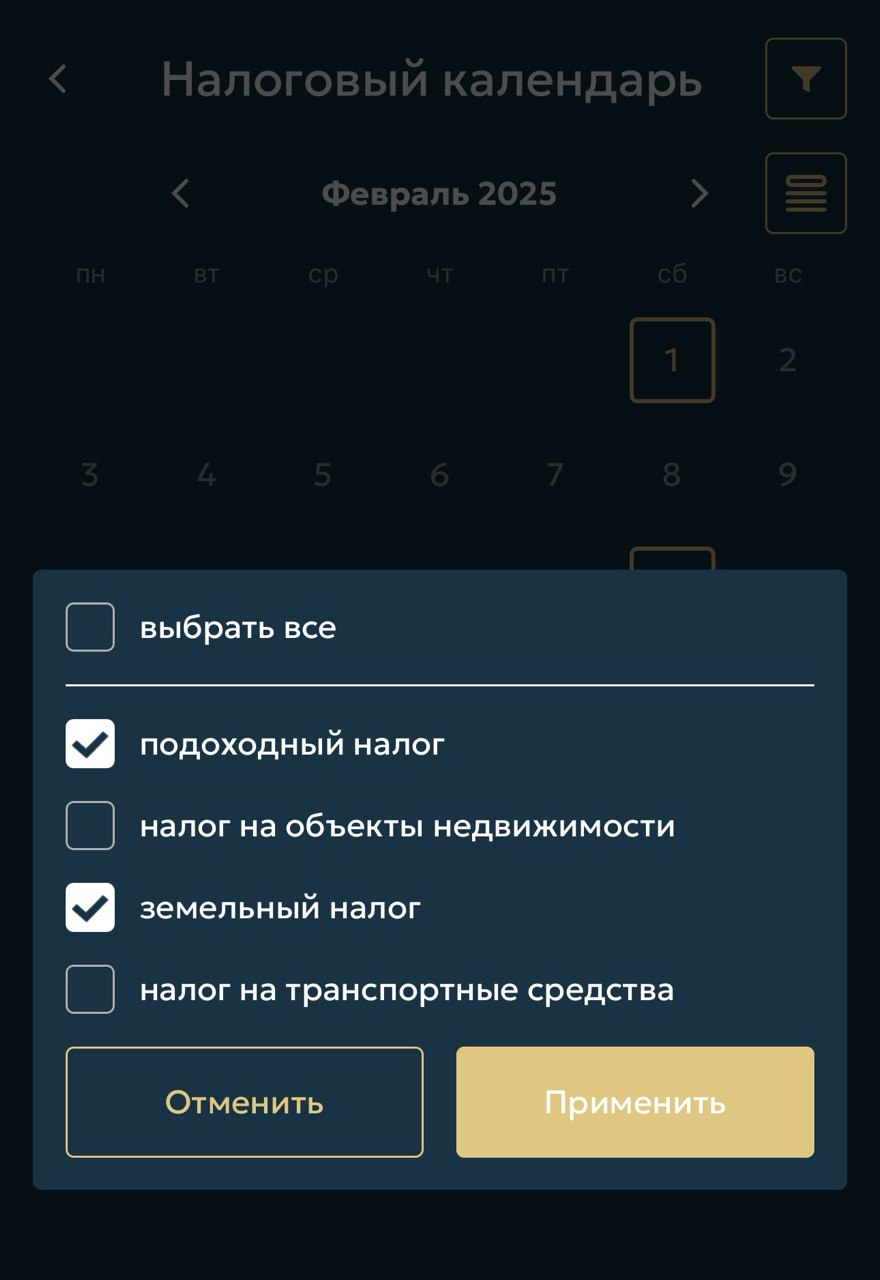Tap the 'Отменить' button
Screen dimensions: 880x1280
[x=244, y=1102]
